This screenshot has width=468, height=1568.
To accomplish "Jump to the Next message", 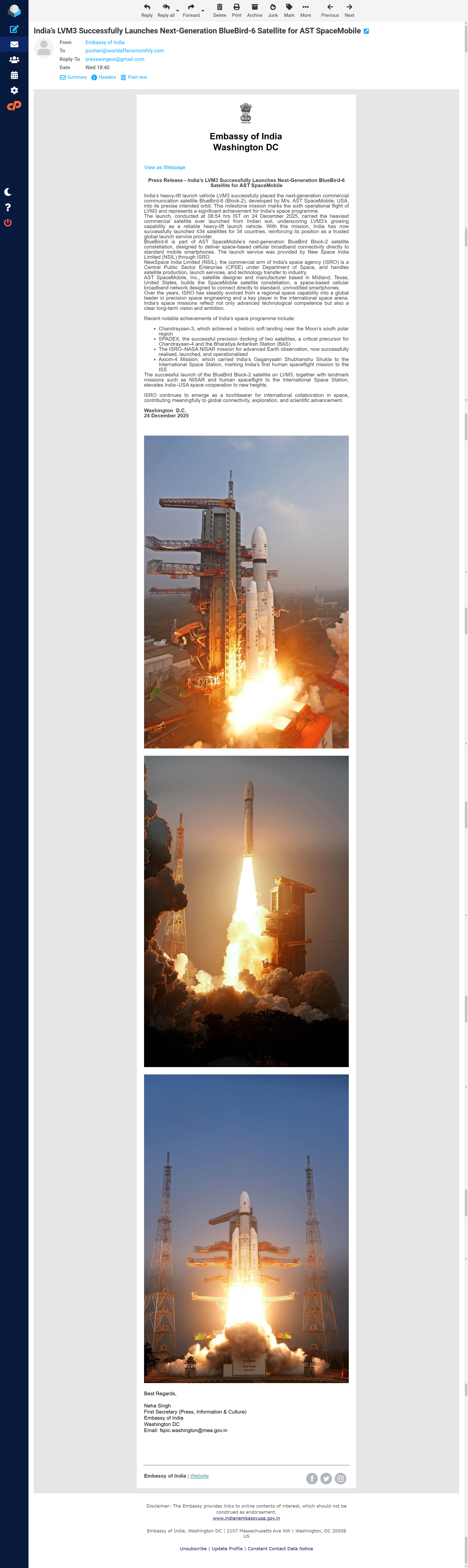I will tap(349, 10).
